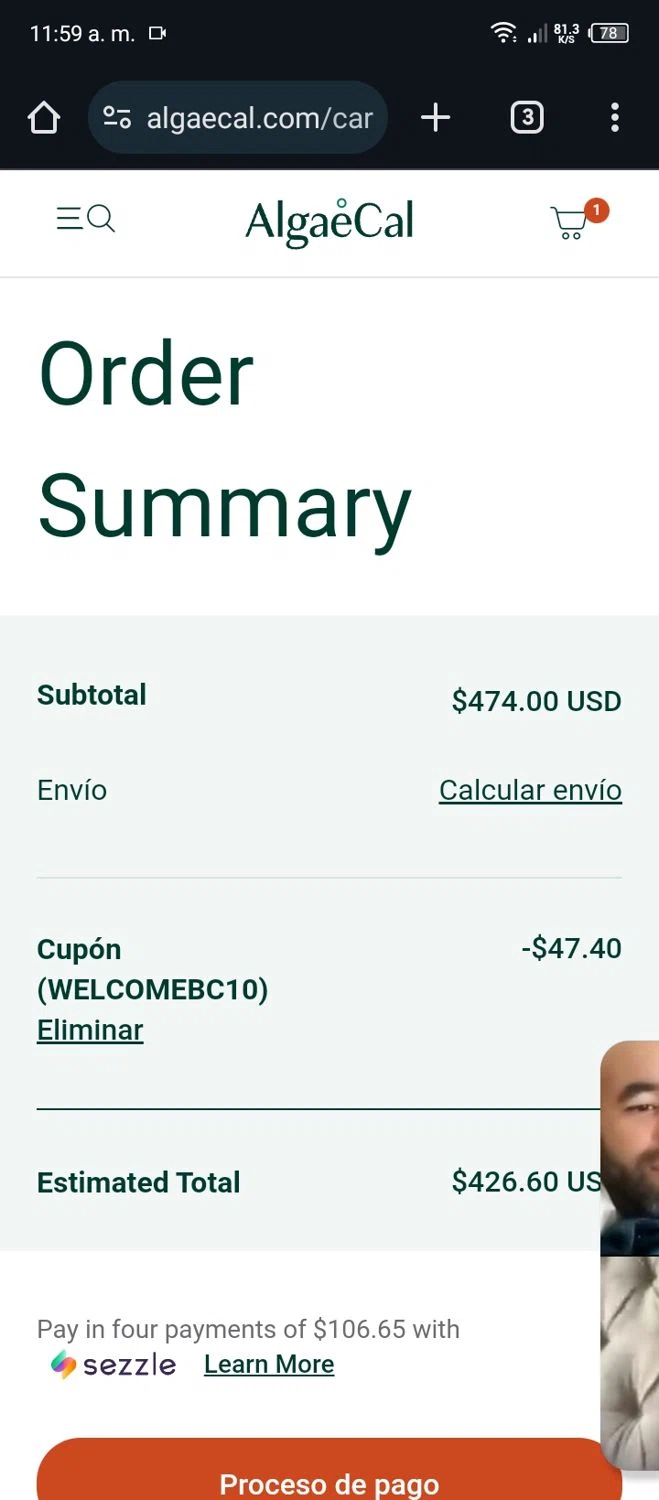Remove the WELCOMEBC10 coupon with Eliminar
659x1500 pixels.
(x=90, y=1030)
